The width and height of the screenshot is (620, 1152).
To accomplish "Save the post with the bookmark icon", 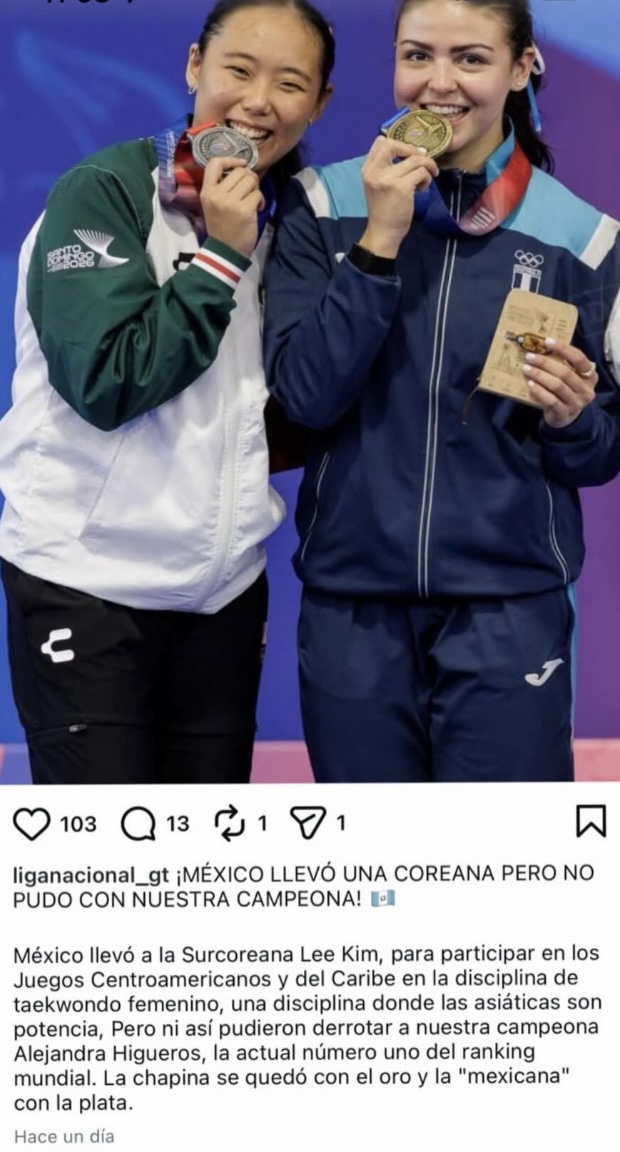I will [591, 822].
